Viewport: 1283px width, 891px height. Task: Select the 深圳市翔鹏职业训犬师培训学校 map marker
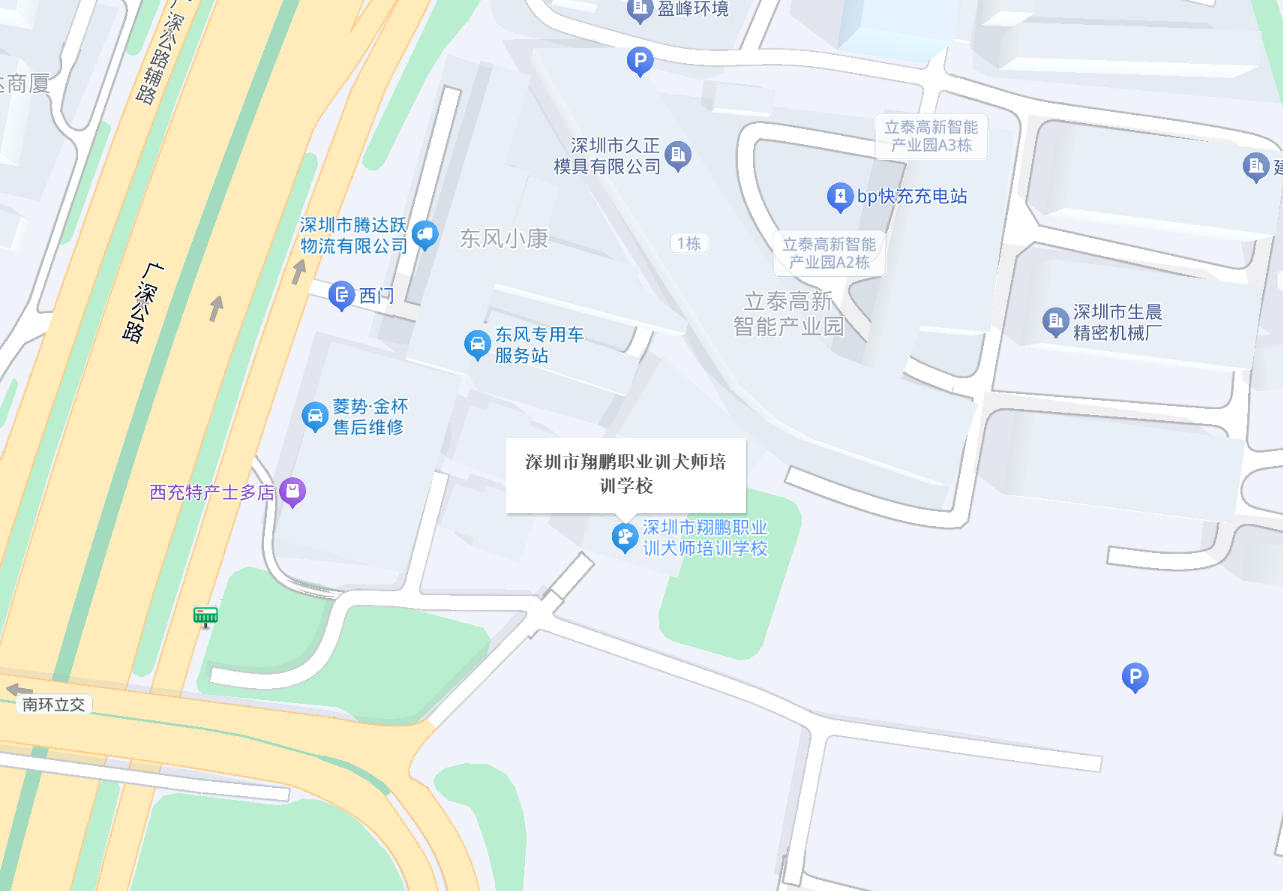tap(625, 538)
